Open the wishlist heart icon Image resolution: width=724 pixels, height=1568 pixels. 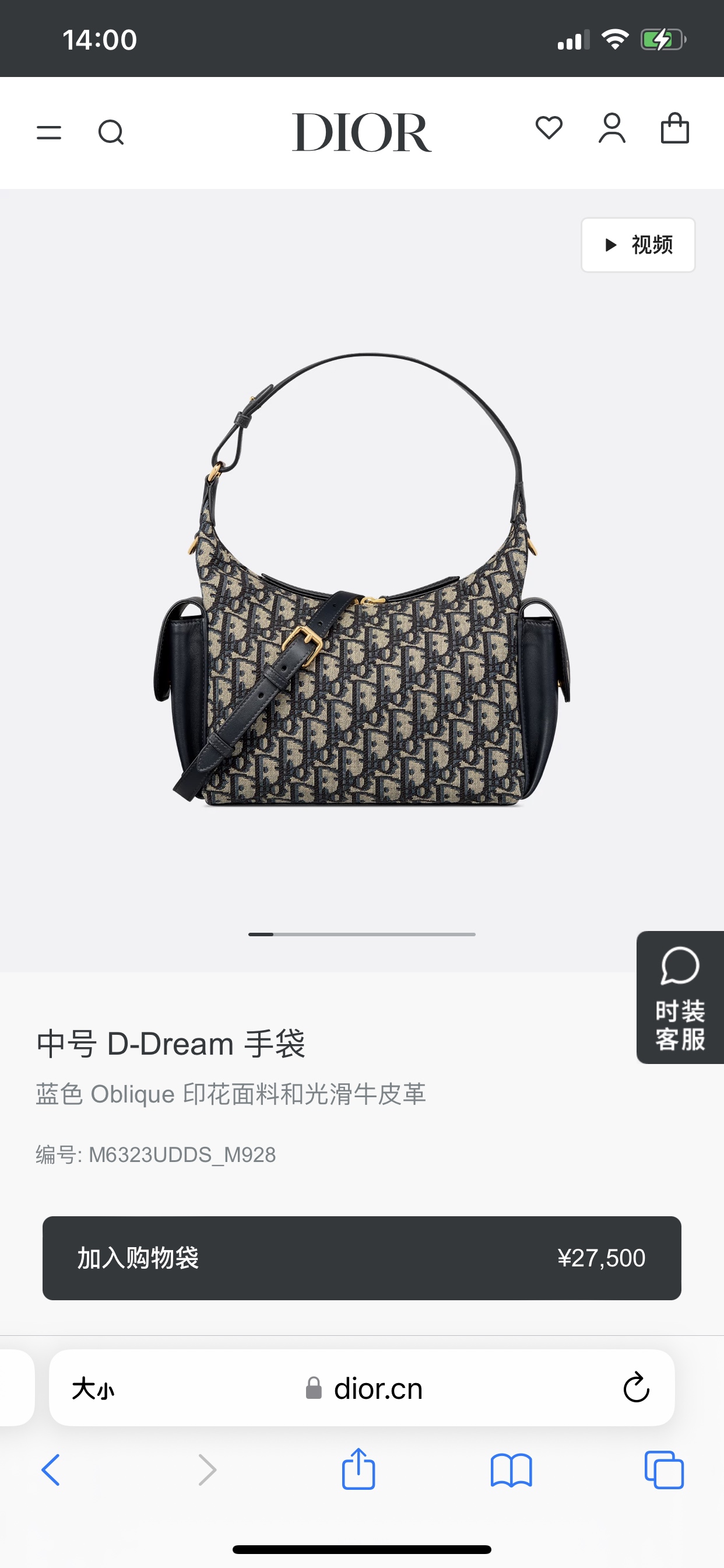point(549,128)
